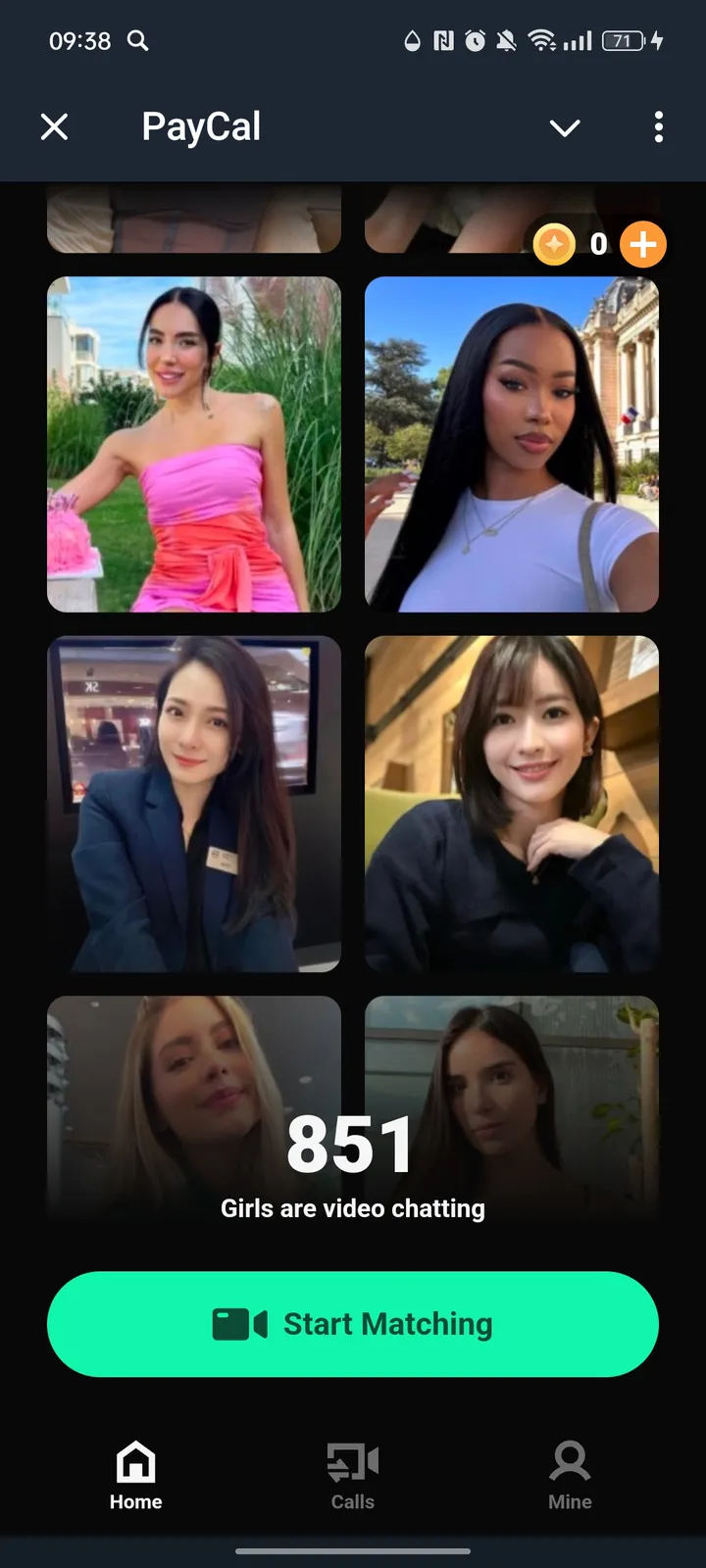Open profile of woman in white t-shirt
Screen dimensions: 706x1568
coord(511,444)
